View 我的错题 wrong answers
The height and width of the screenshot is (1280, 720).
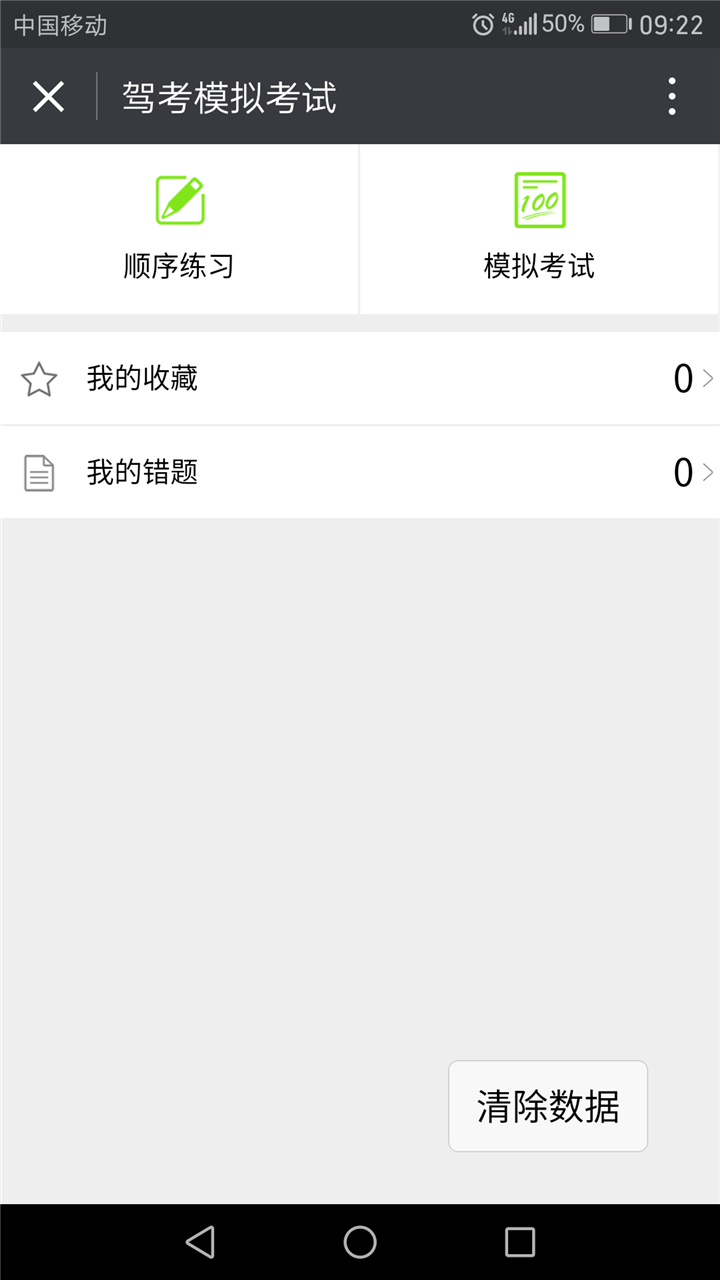click(360, 472)
